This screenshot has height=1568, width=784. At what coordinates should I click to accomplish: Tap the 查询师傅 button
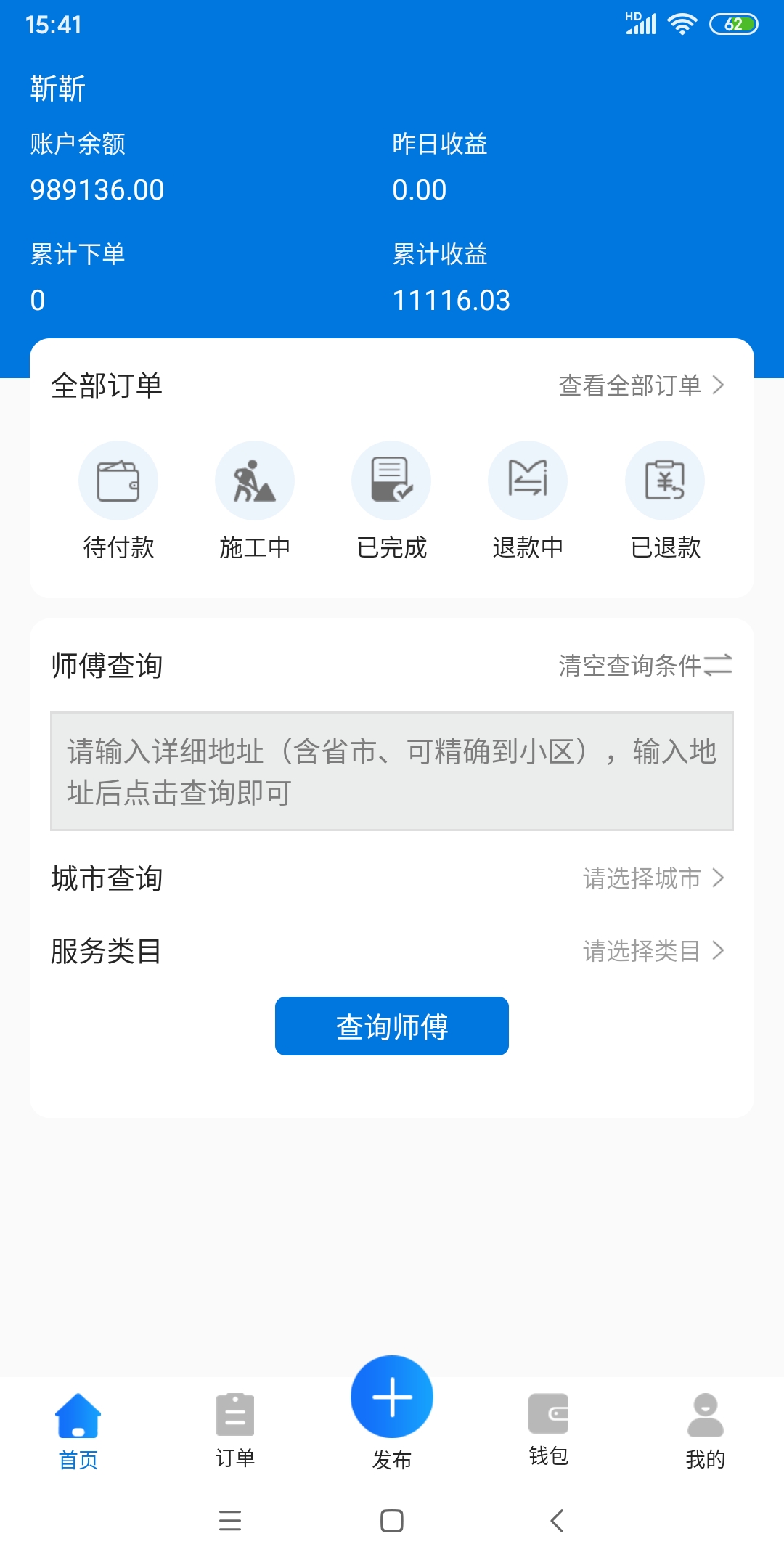(392, 1026)
